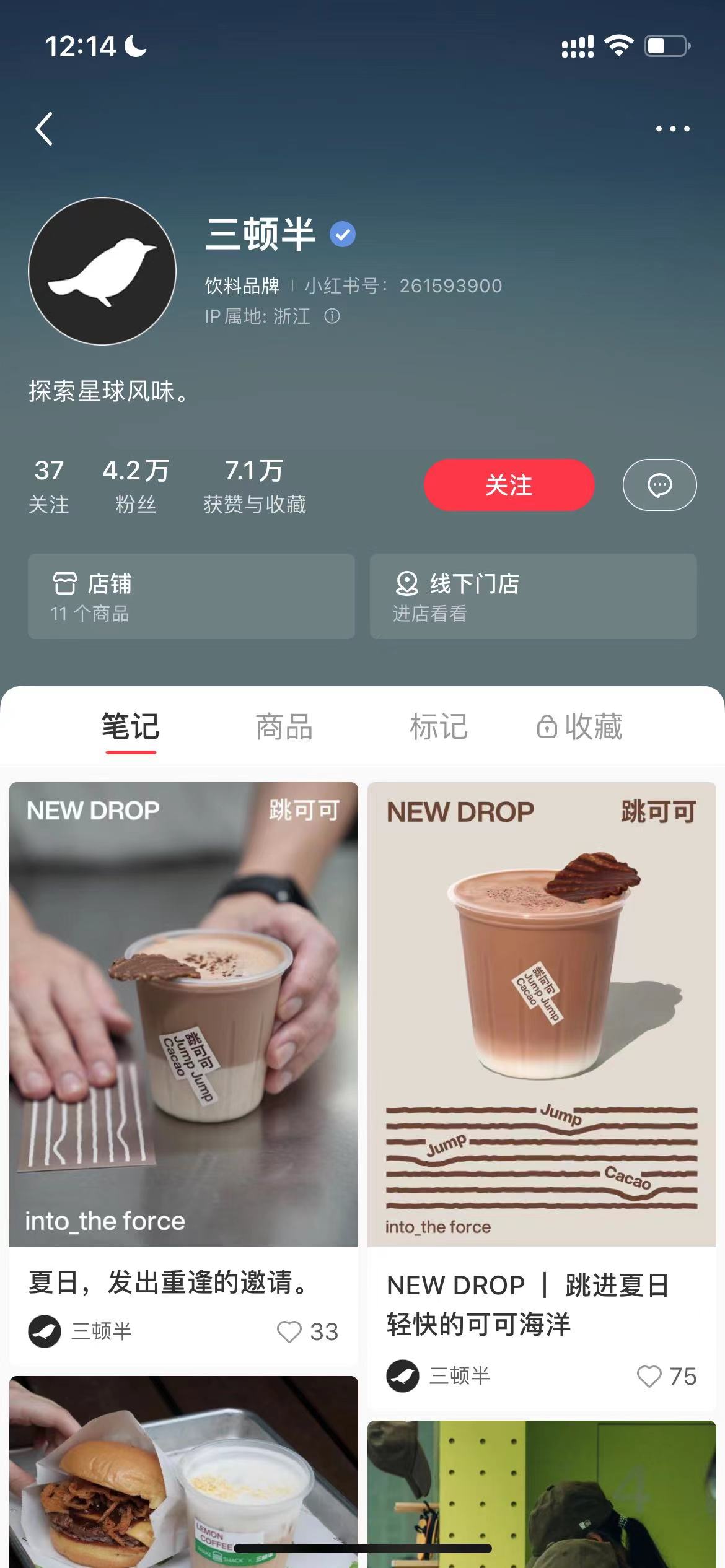Viewport: 725px width, 1568px height.
Task: Like the note with 33 likes
Action: 289,1331
